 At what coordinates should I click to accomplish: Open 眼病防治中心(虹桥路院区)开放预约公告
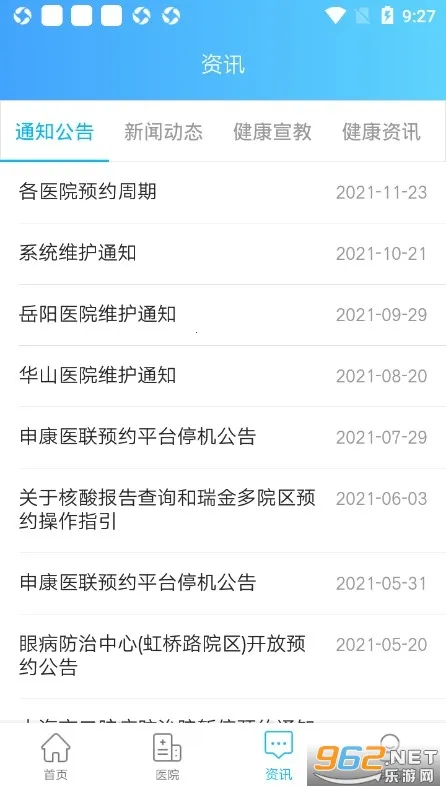(223, 656)
